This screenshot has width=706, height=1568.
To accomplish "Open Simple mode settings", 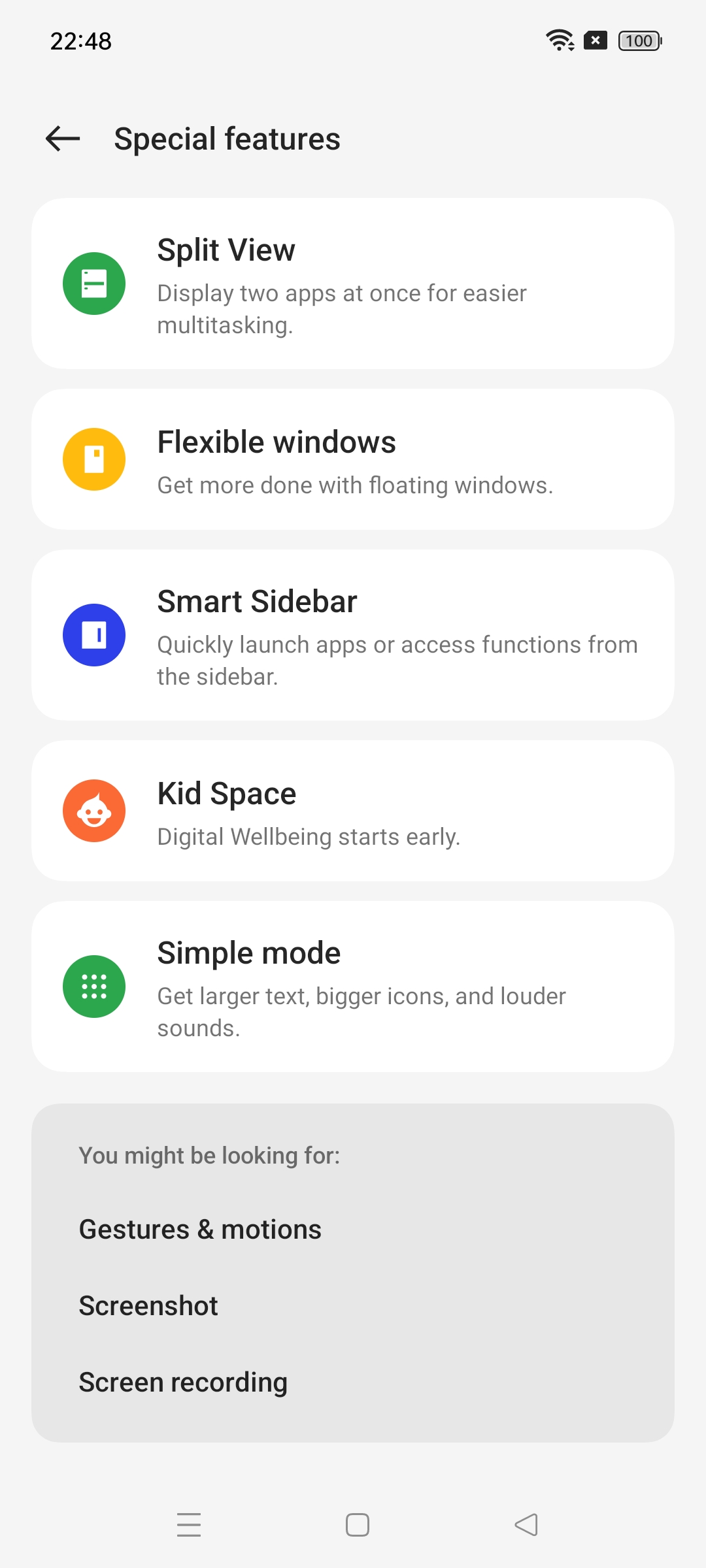I will [x=353, y=987].
